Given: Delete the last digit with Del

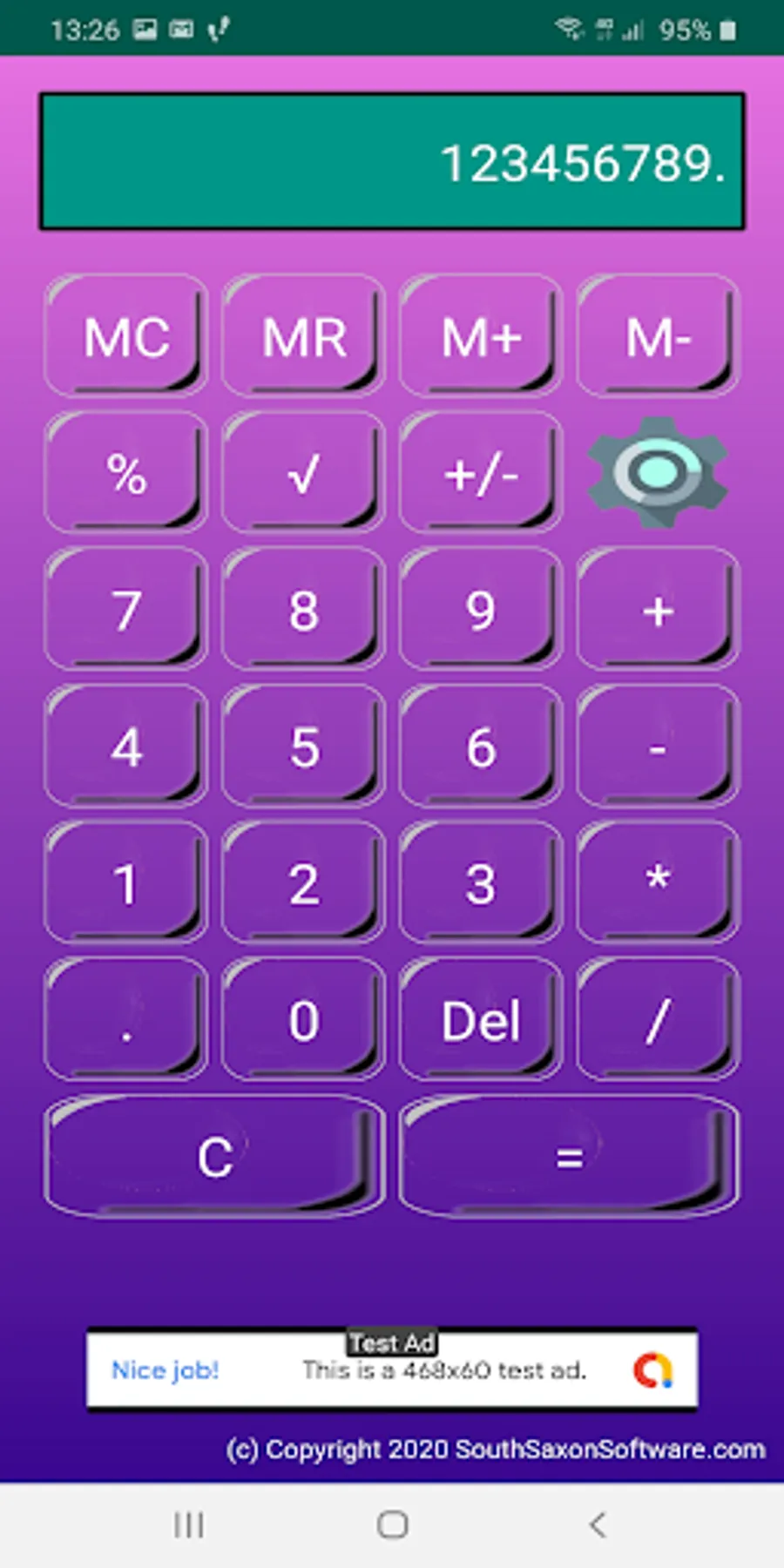Looking at the screenshot, I should pos(481,1019).
